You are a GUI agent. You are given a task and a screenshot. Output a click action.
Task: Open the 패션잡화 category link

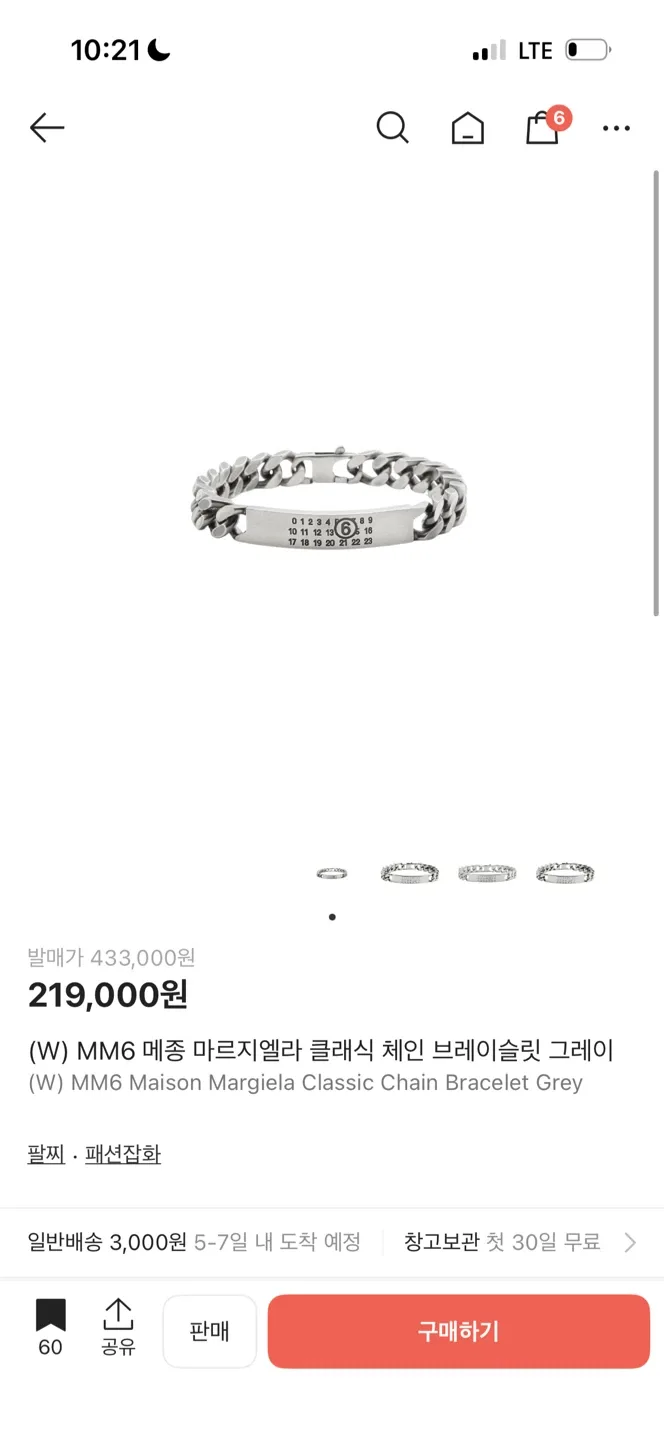pyautogui.click(x=122, y=1154)
